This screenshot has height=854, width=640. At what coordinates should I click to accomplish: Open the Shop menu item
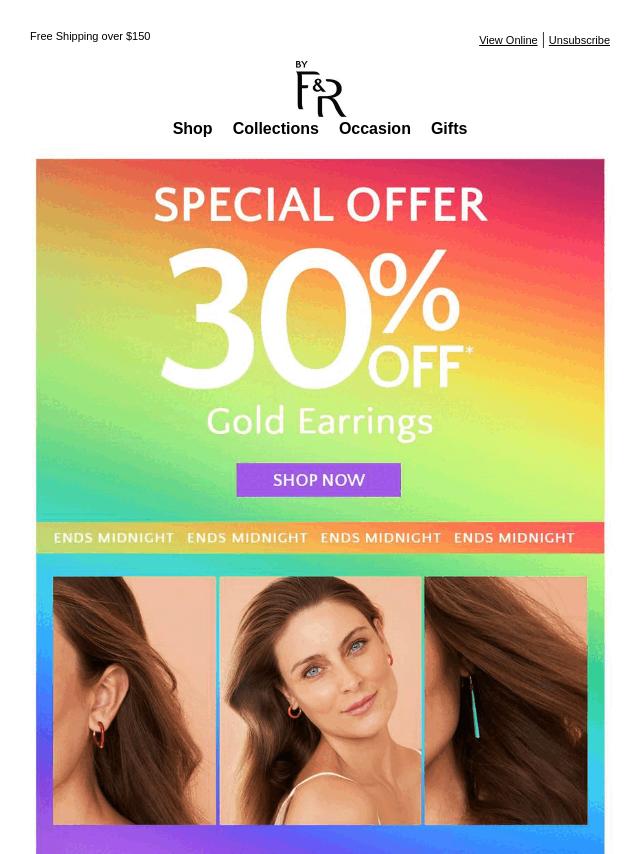point(192,128)
